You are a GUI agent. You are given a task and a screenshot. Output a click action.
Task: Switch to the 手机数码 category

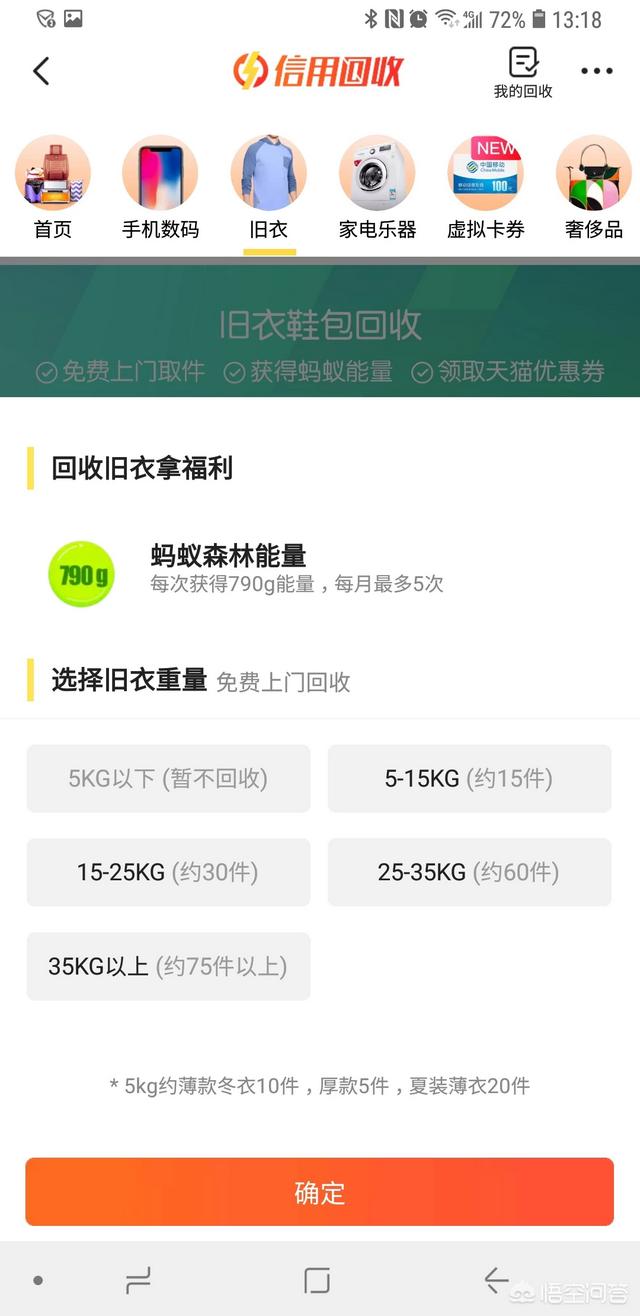tap(160, 189)
